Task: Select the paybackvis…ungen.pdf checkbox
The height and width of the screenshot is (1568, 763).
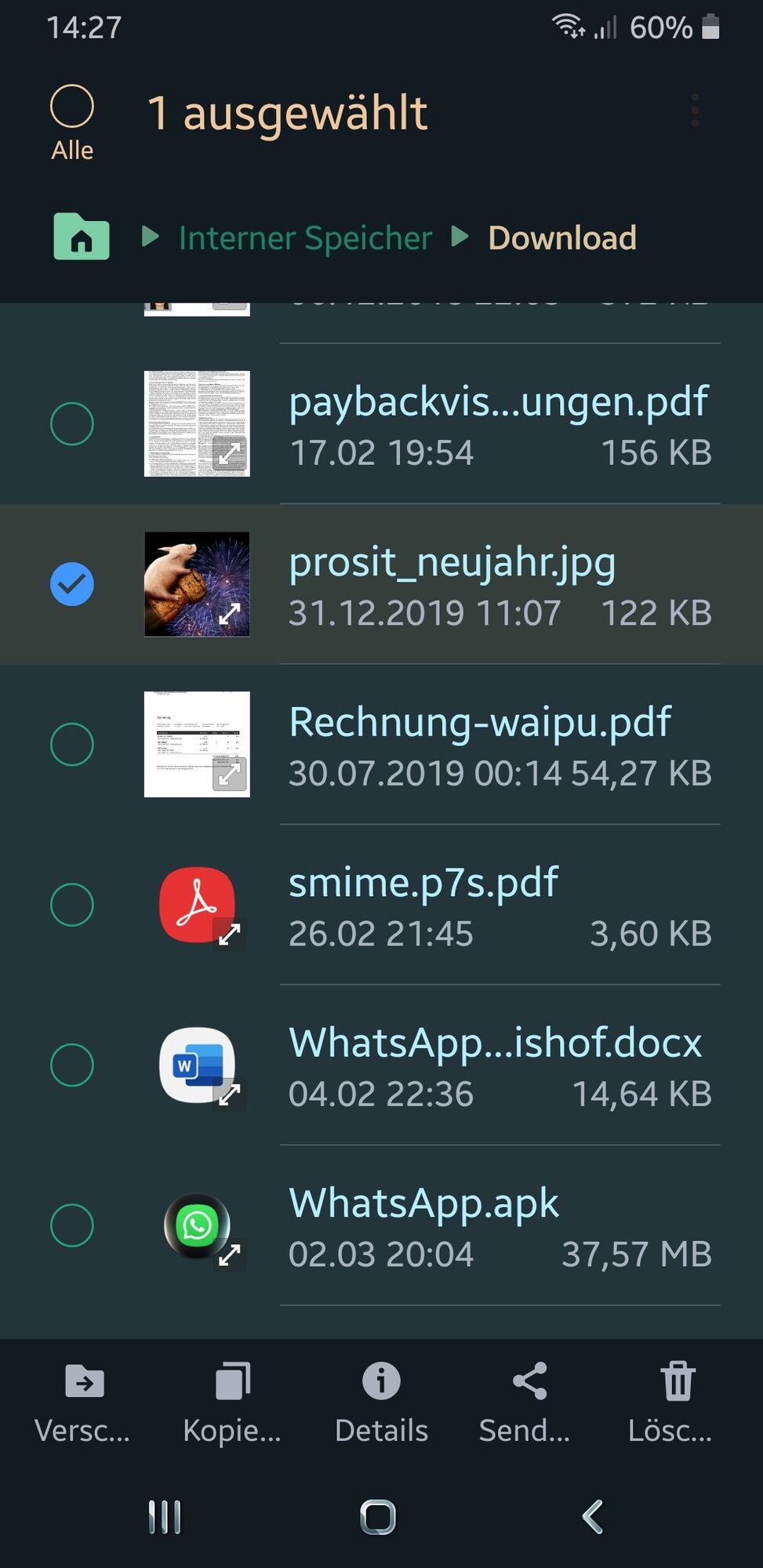Action: [x=72, y=424]
